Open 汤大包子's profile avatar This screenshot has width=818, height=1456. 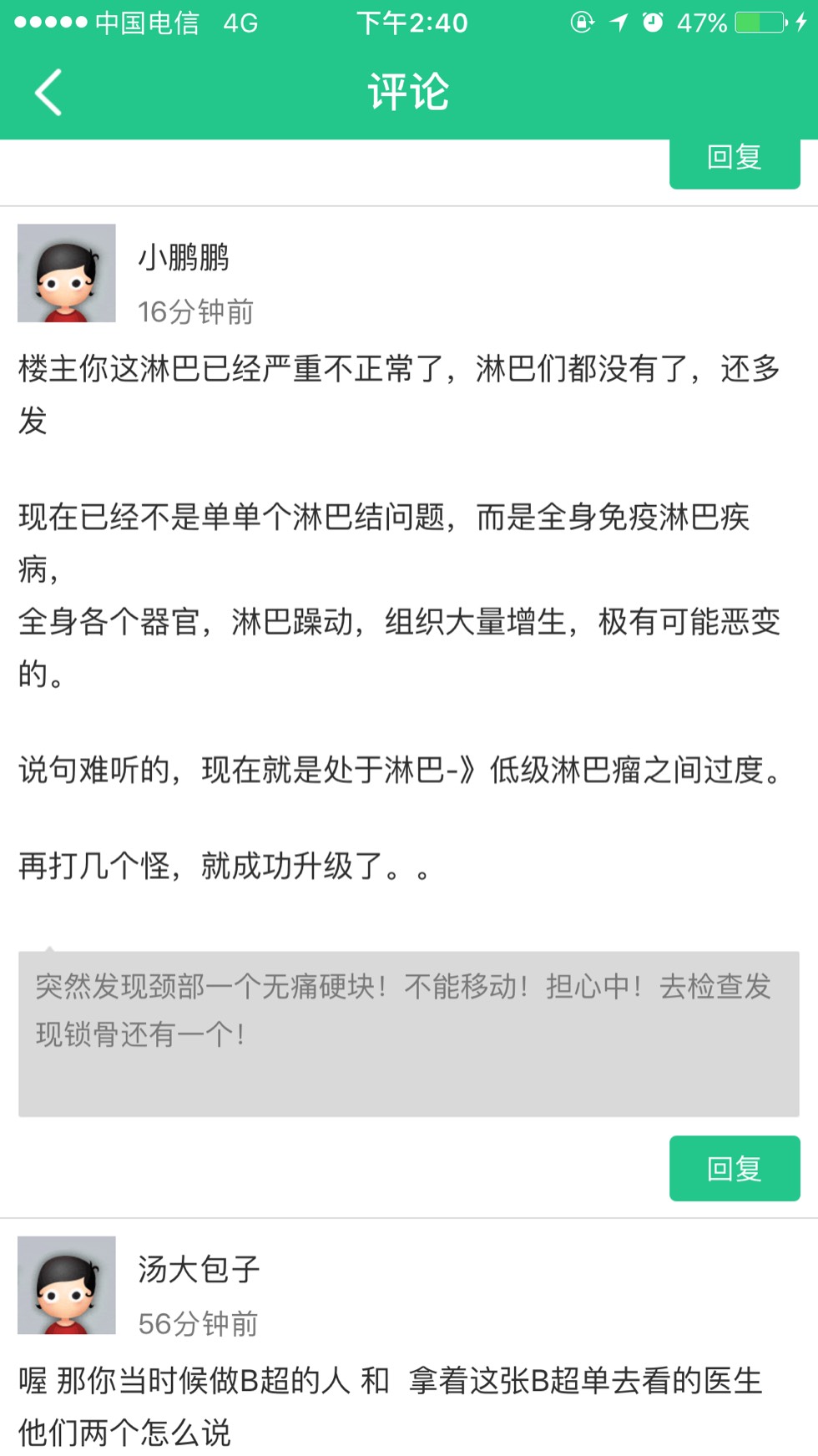[67, 1285]
